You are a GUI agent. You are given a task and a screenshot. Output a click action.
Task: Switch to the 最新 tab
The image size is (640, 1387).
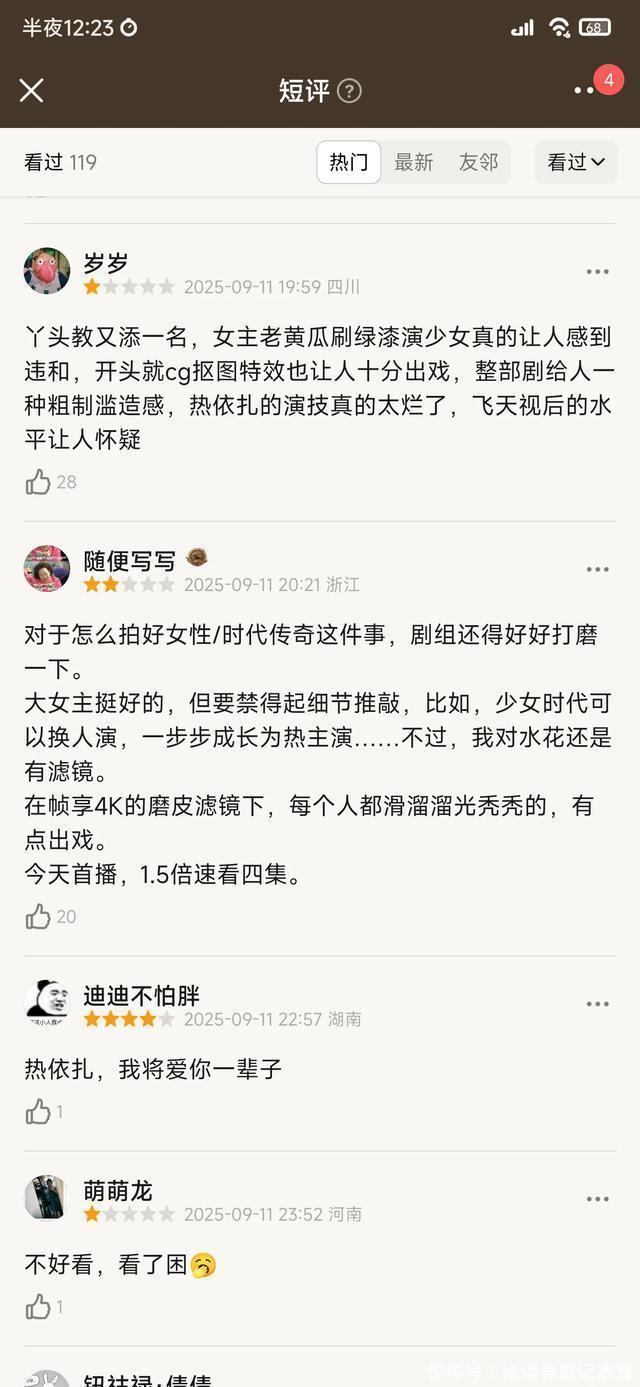(x=413, y=162)
